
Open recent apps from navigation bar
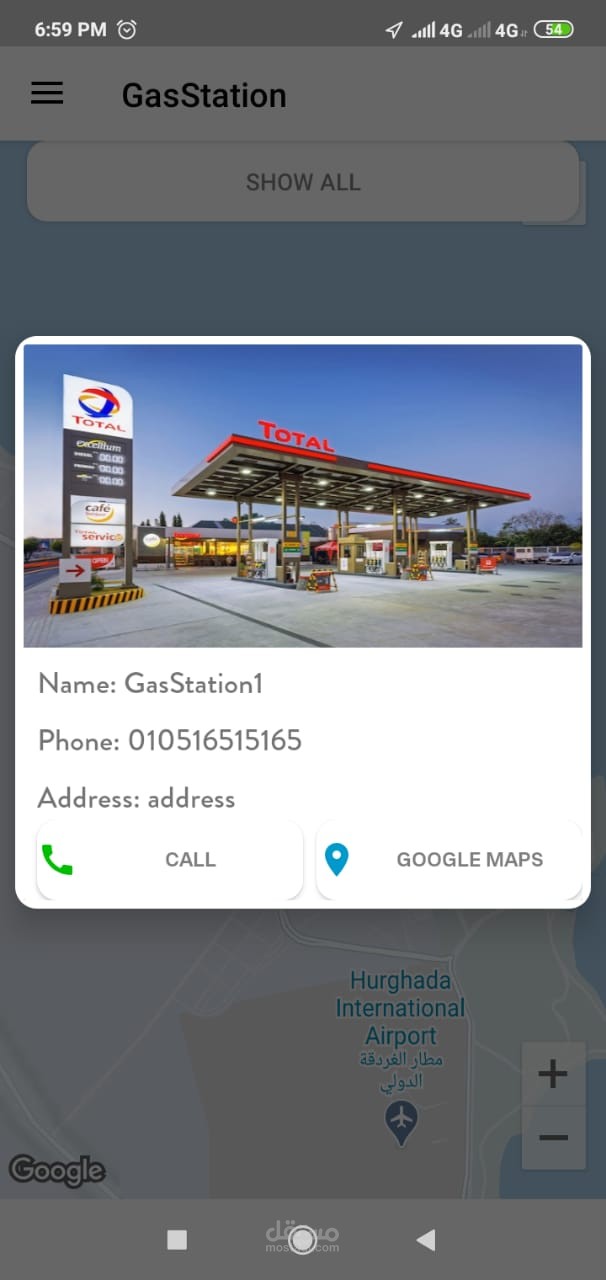(177, 1240)
